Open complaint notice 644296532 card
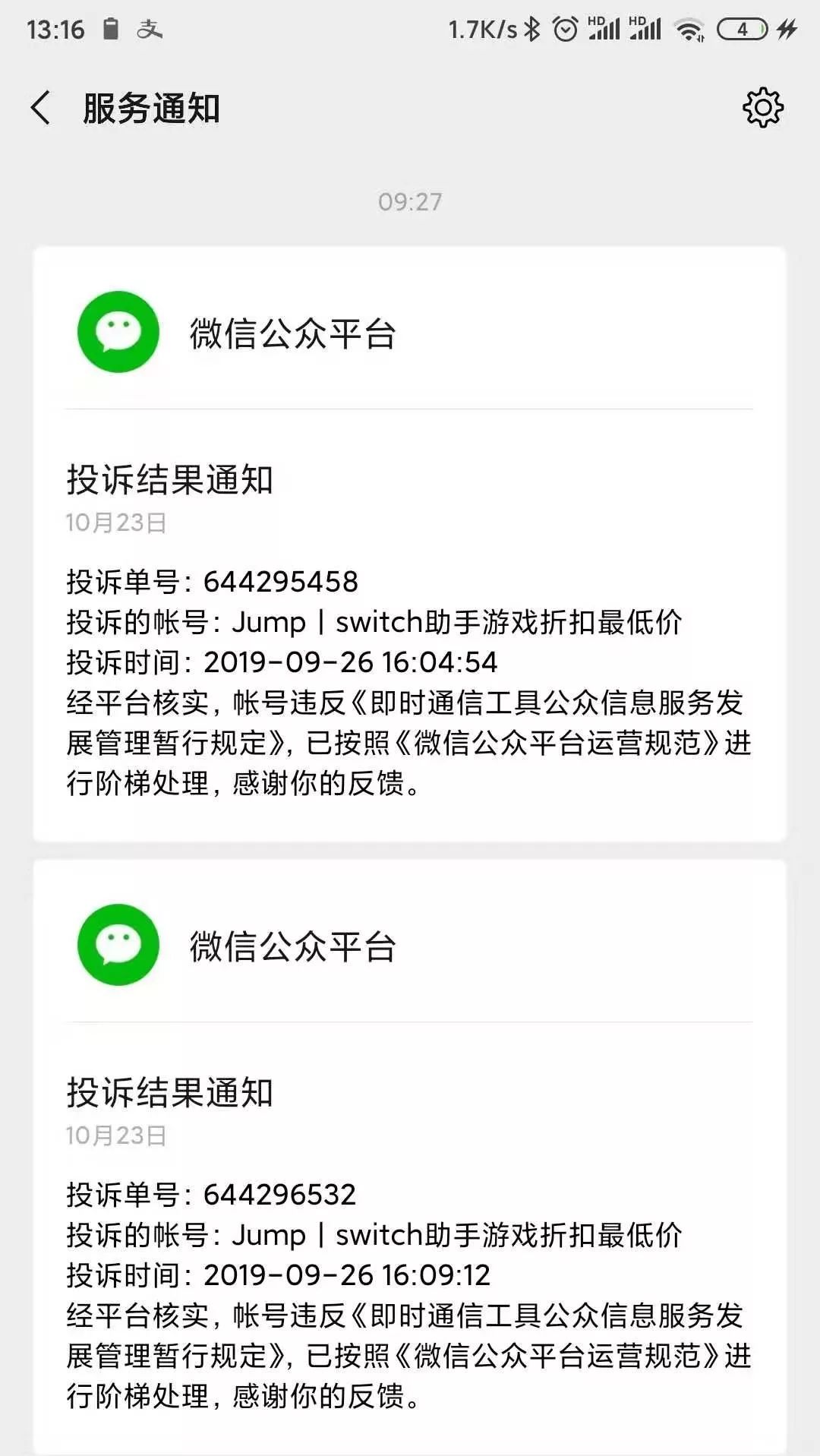 [x=410, y=1158]
